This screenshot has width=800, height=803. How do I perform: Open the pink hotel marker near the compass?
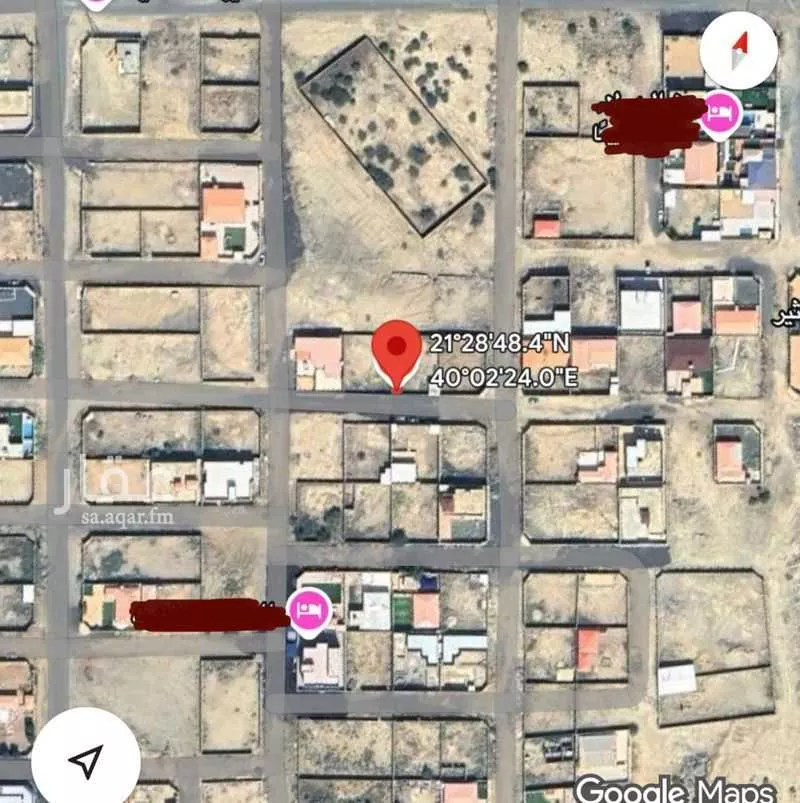pos(718,112)
